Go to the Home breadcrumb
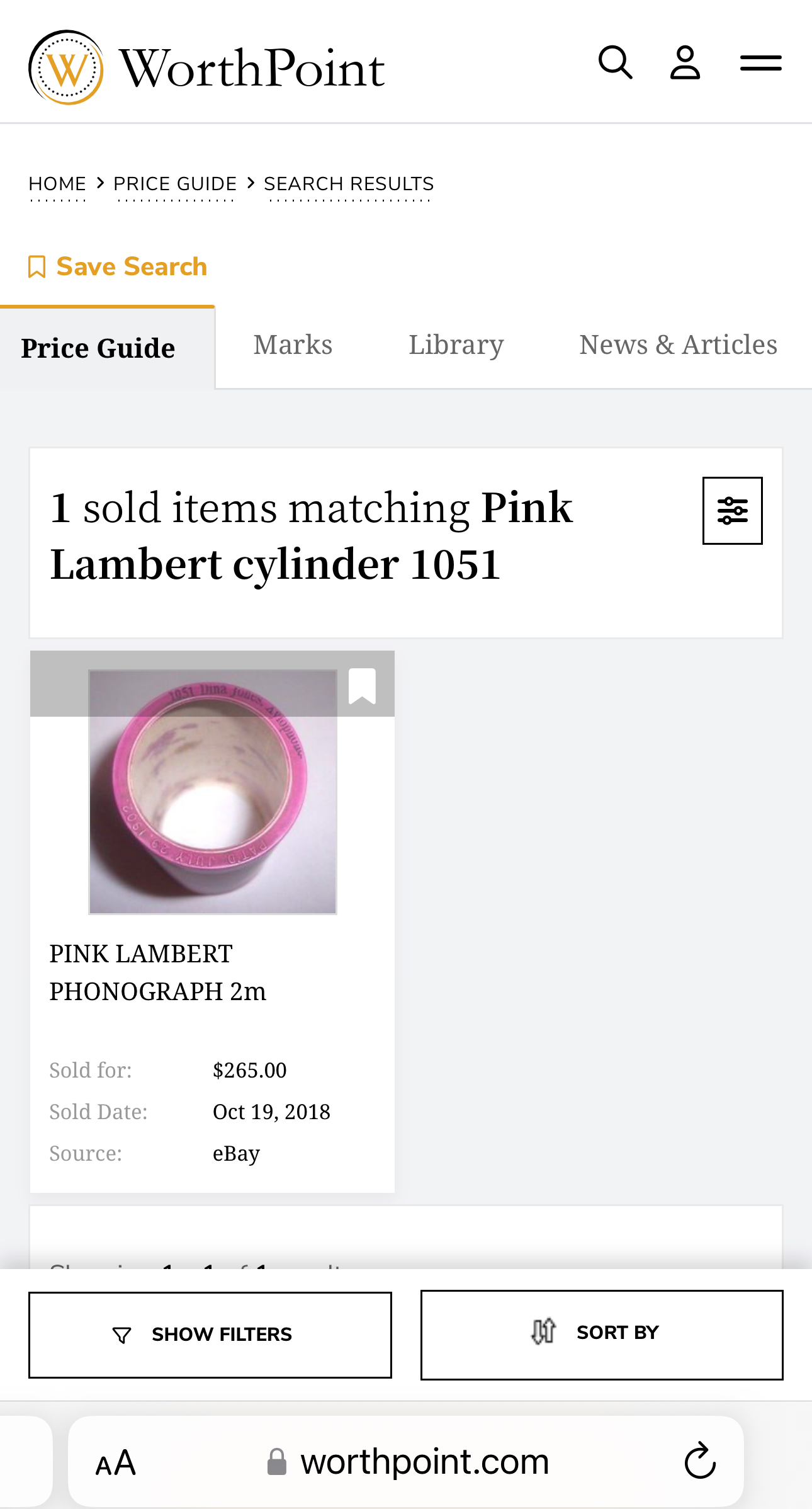 [x=57, y=184]
